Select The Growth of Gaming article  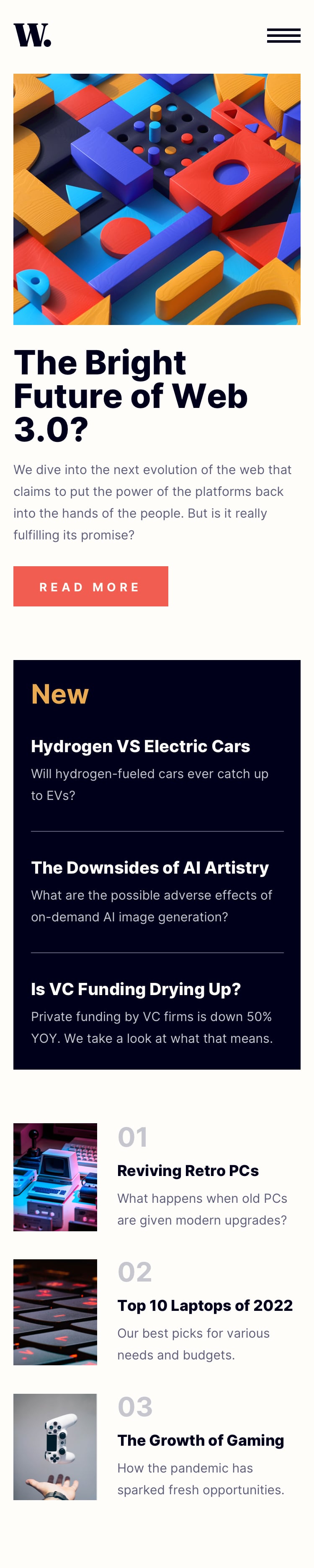coord(200,1440)
